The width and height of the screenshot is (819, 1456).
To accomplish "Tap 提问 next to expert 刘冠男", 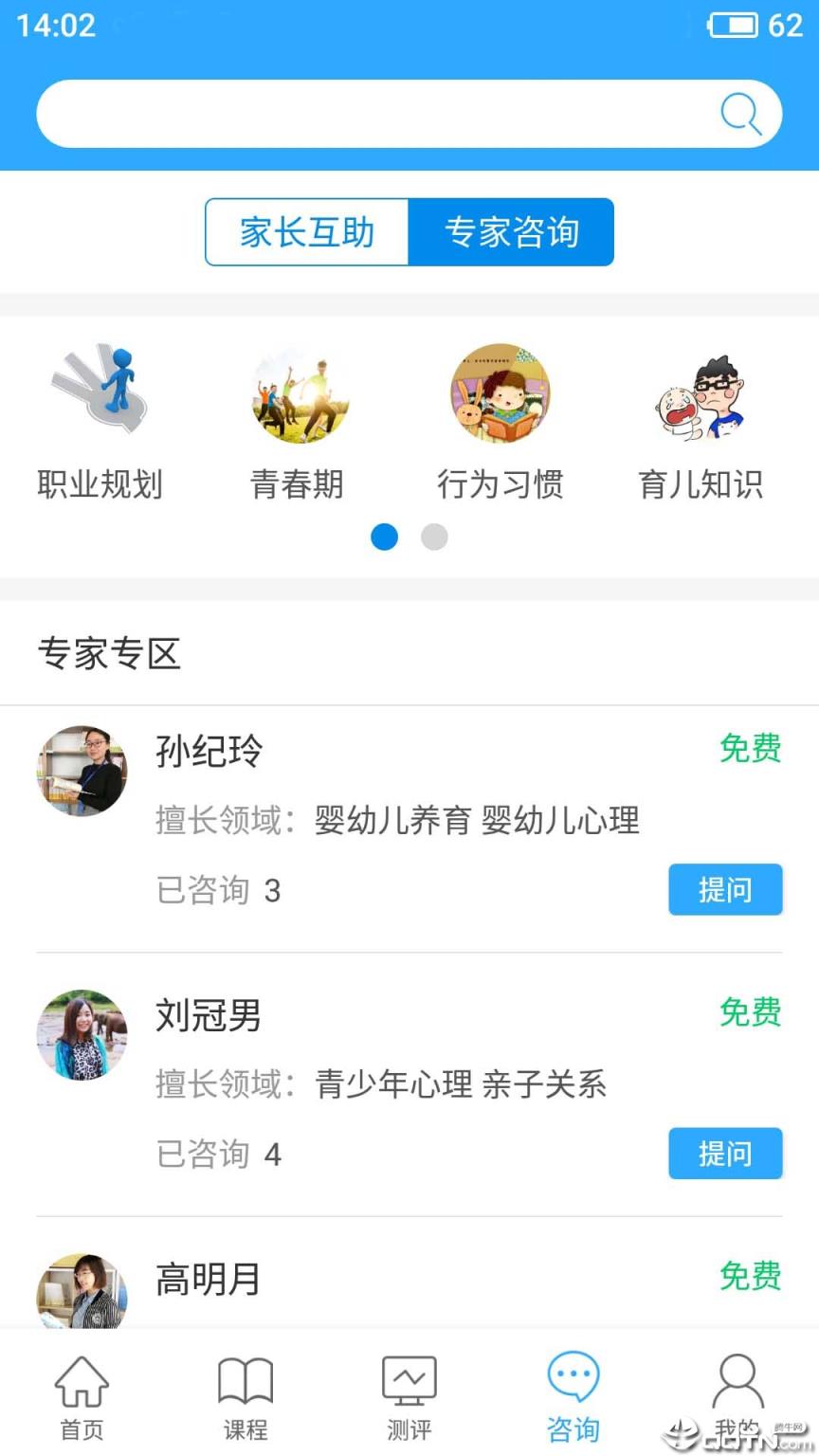I will [725, 1154].
